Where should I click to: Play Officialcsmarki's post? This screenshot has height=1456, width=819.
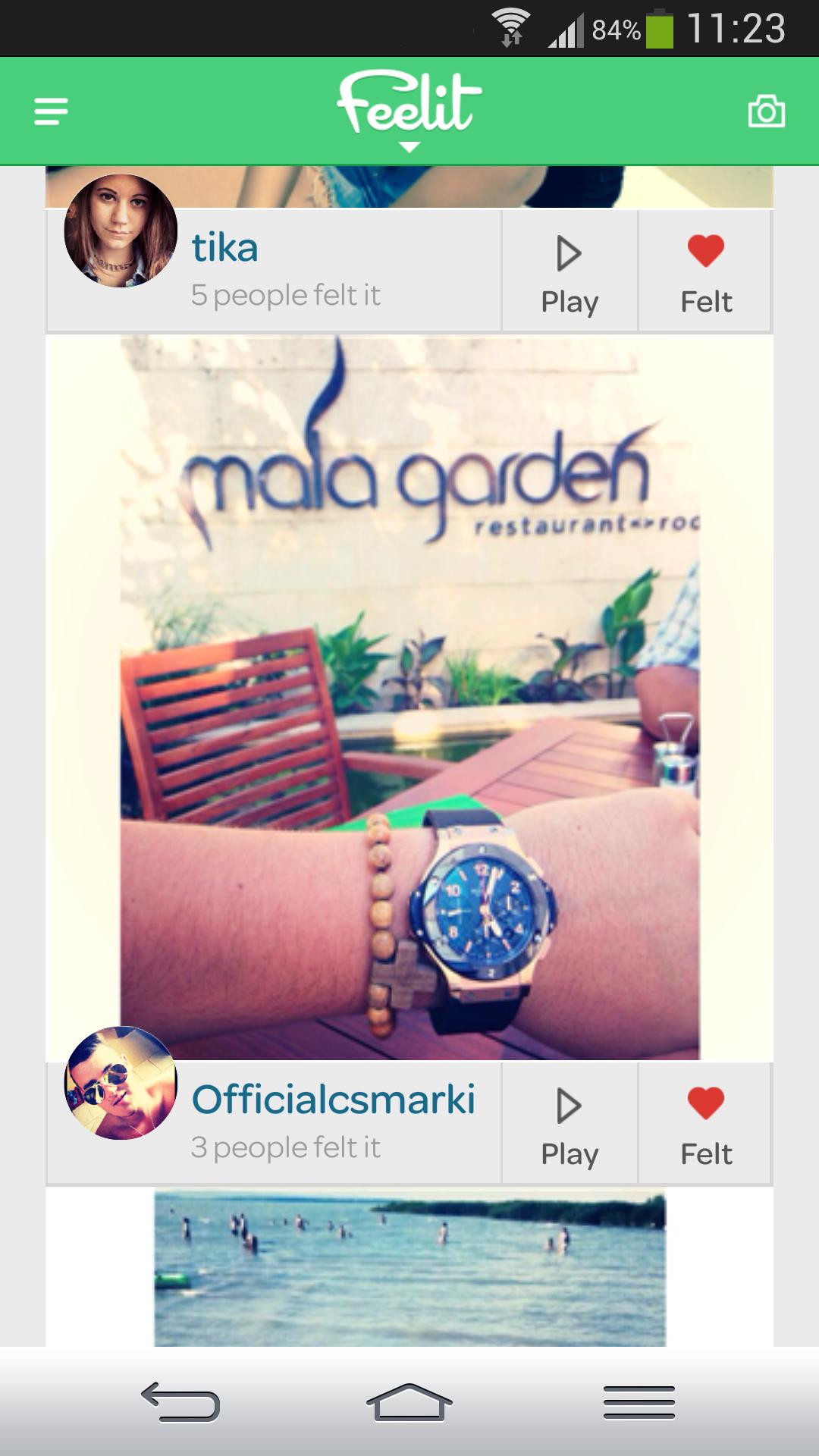(570, 1124)
